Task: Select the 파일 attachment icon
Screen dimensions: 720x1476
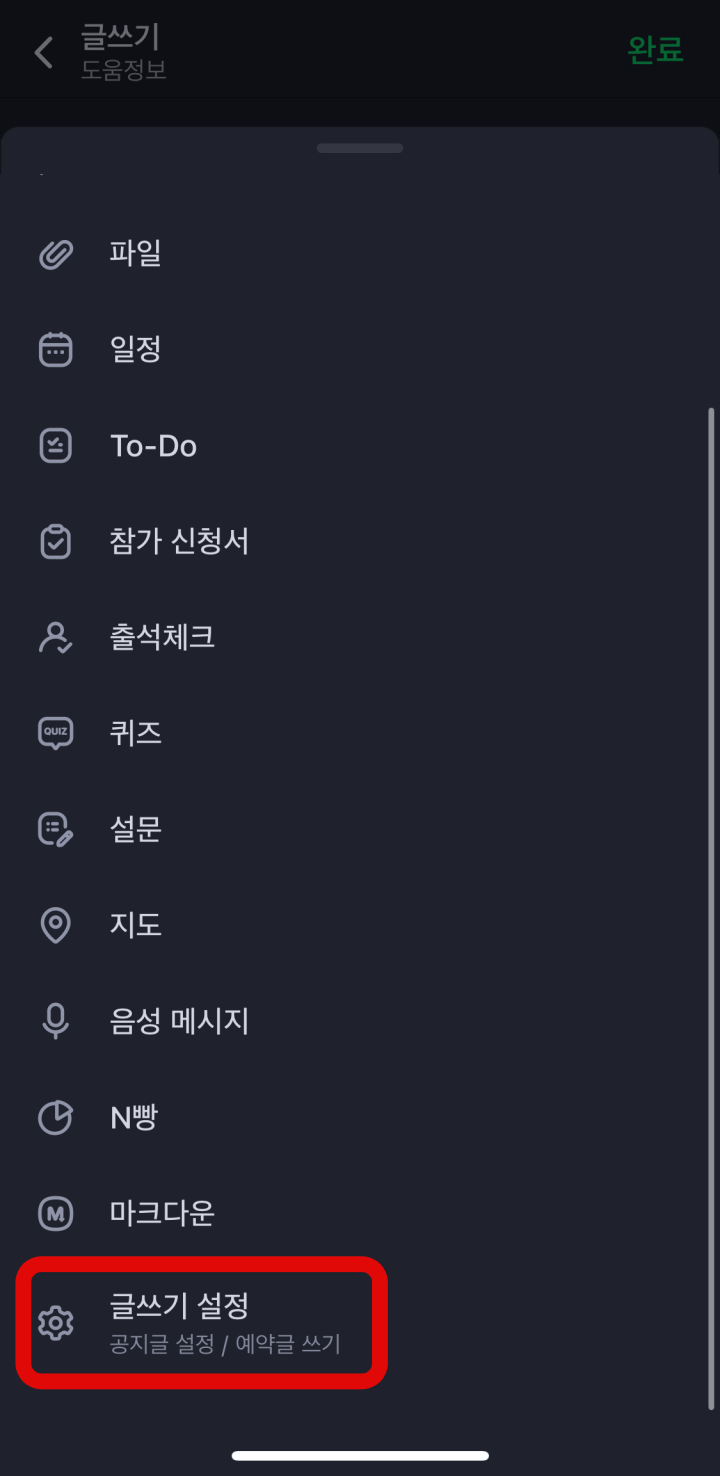Action: [55, 253]
